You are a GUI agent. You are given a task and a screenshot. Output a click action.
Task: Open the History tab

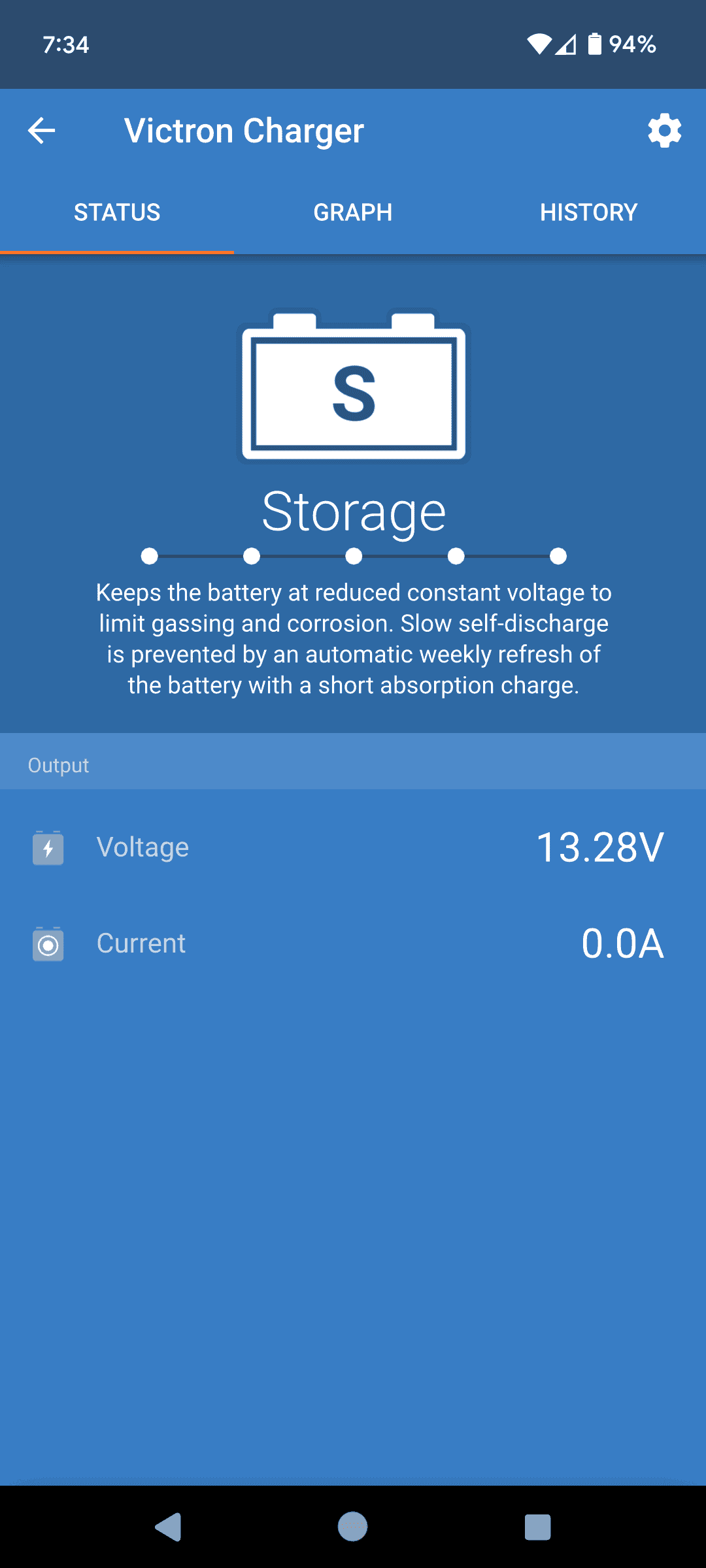pos(588,212)
